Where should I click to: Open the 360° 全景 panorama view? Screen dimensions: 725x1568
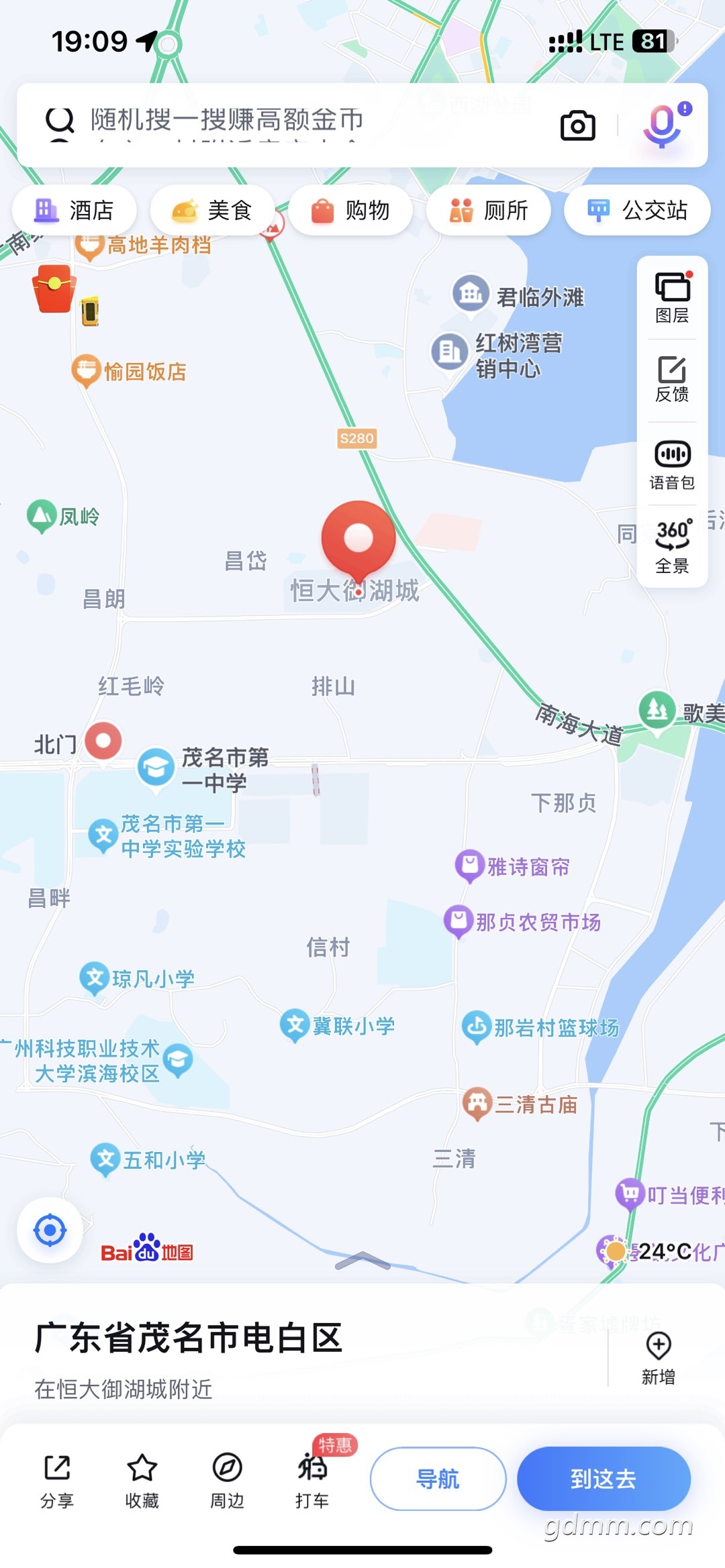pos(672,546)
